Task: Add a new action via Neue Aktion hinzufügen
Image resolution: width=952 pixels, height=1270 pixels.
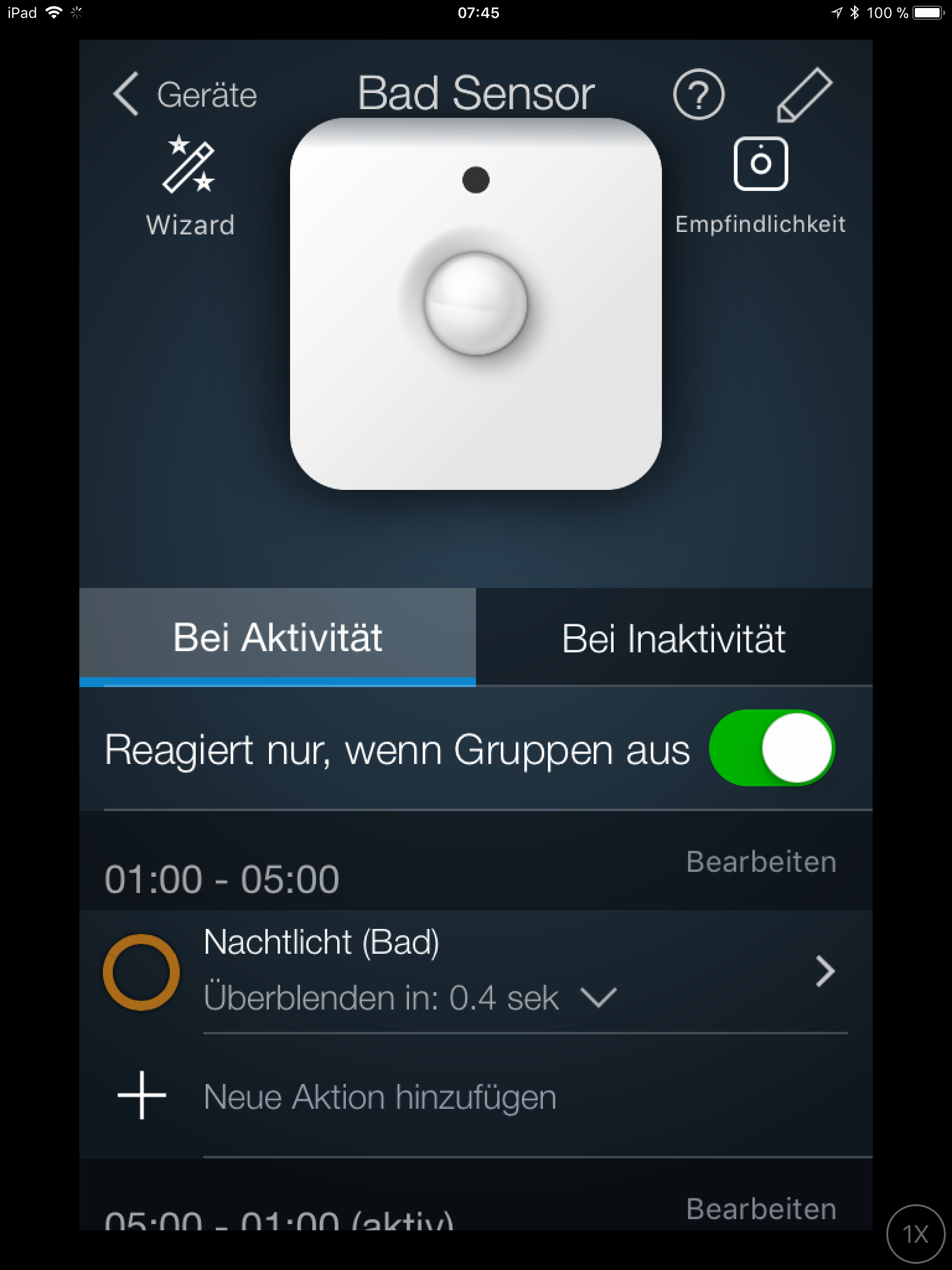Action: point(379,1096)
